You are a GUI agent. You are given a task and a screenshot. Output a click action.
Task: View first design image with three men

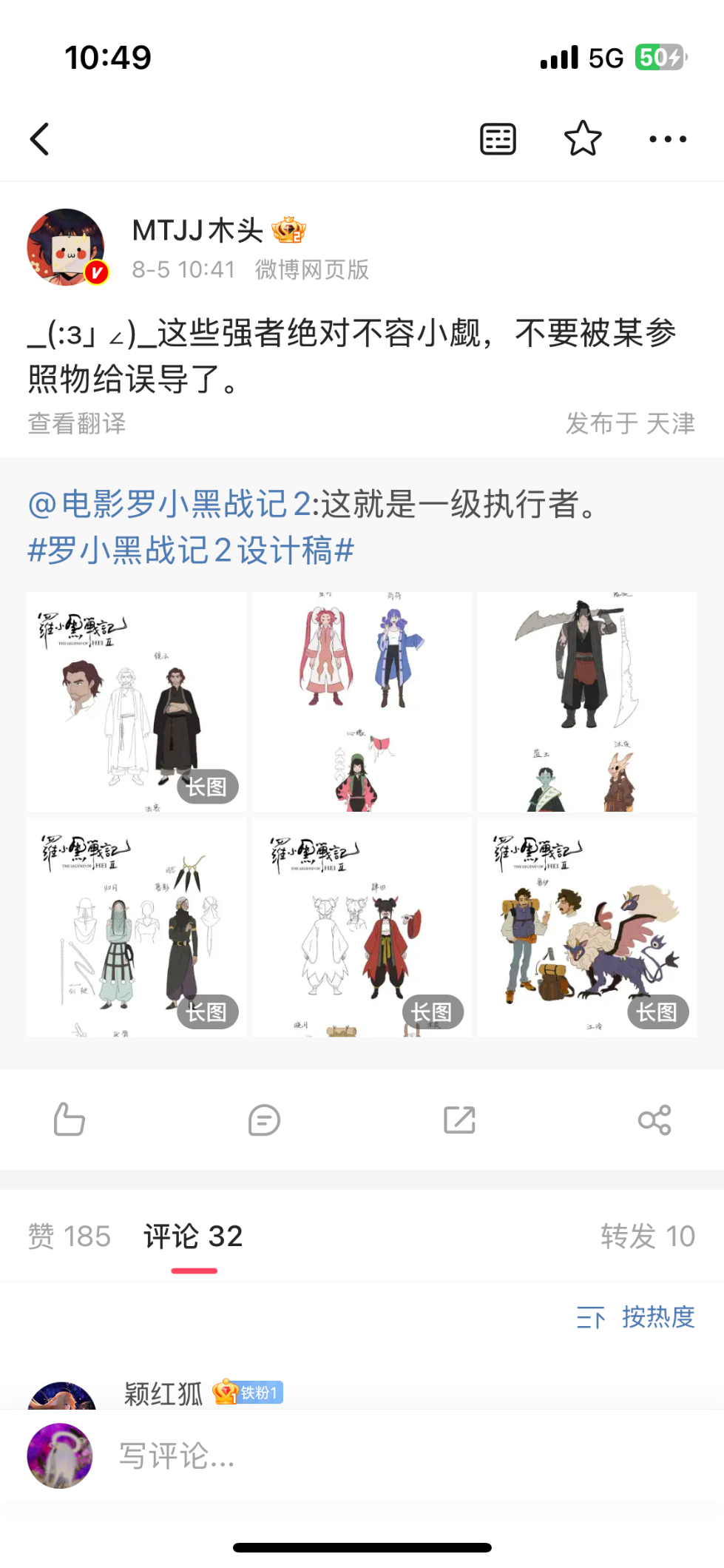[137, 701]
